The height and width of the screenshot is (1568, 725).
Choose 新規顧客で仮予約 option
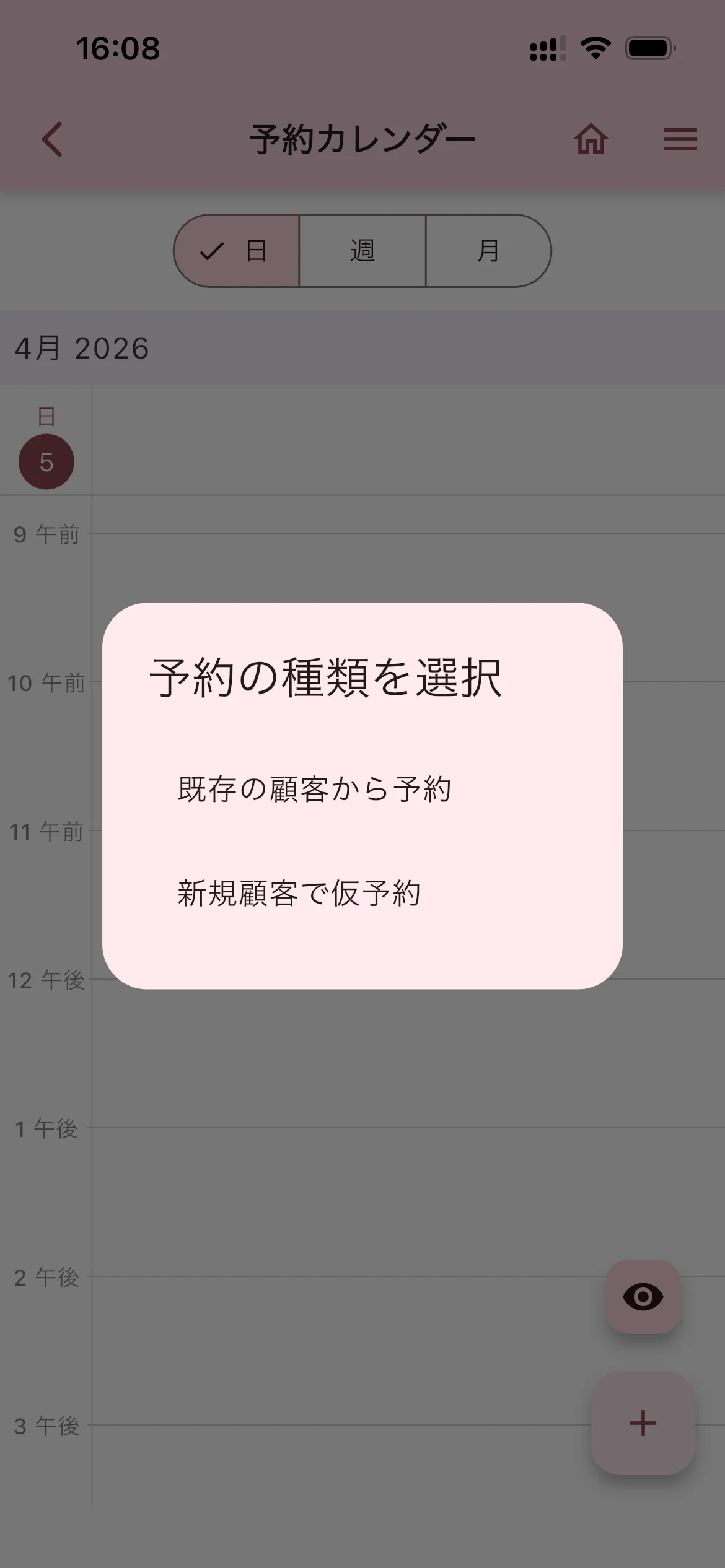[299, 893]
